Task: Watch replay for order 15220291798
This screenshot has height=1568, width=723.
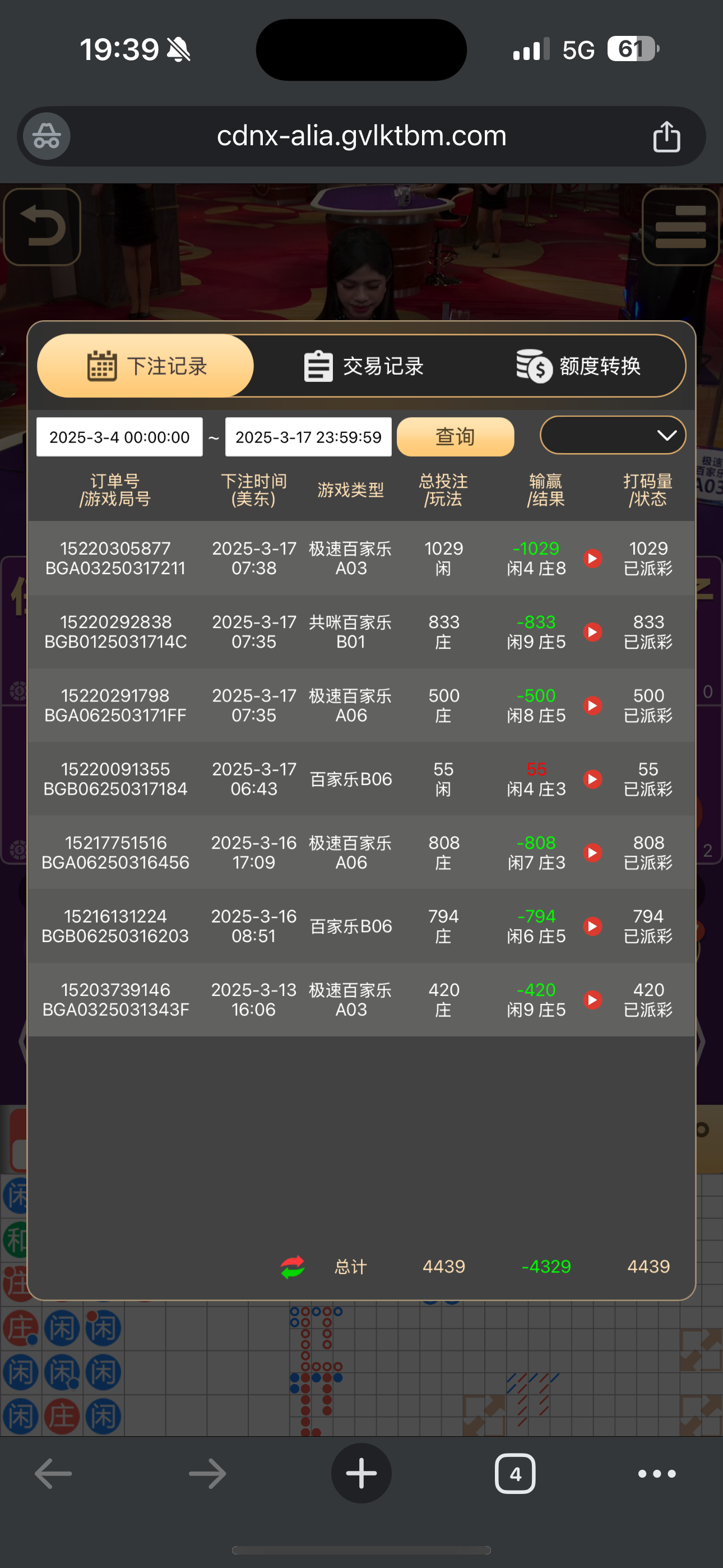Action: coord(592,705)
